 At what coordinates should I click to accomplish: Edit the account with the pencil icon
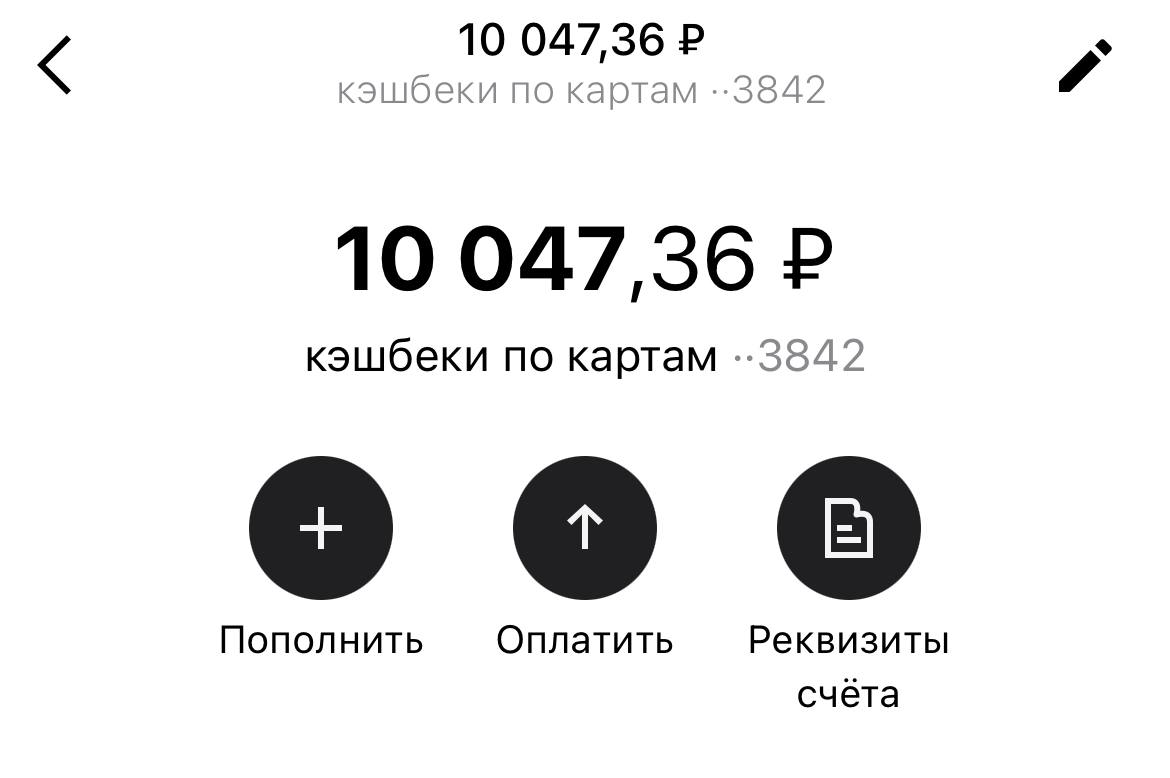pos(1085,65)
